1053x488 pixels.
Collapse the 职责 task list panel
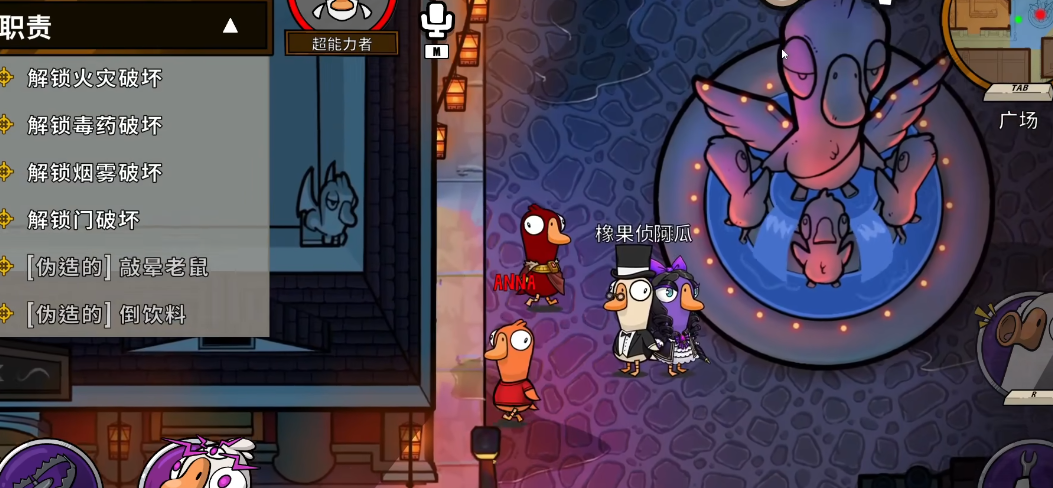pos(230,25)
